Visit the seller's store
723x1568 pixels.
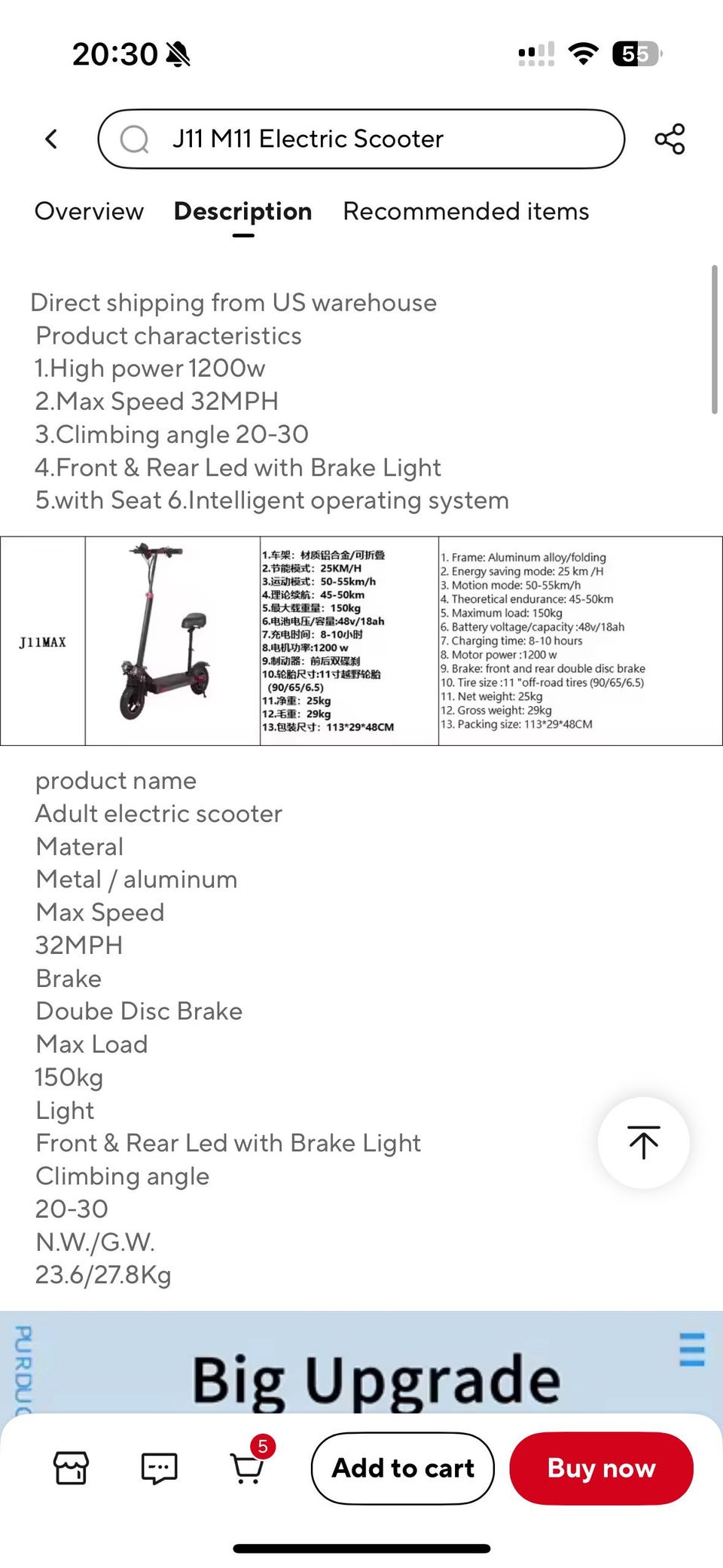click(x=71, y=1468)
